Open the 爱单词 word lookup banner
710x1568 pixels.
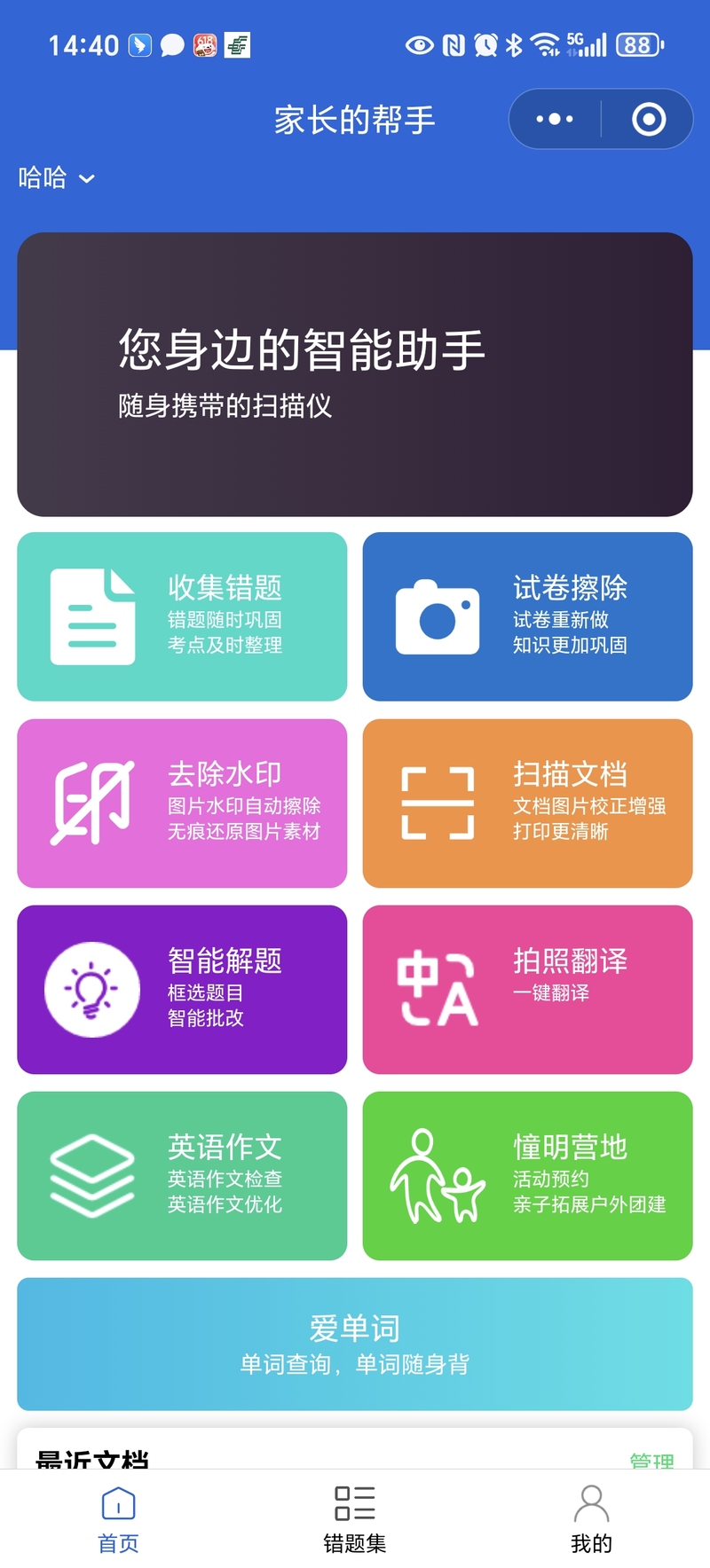355,1344
